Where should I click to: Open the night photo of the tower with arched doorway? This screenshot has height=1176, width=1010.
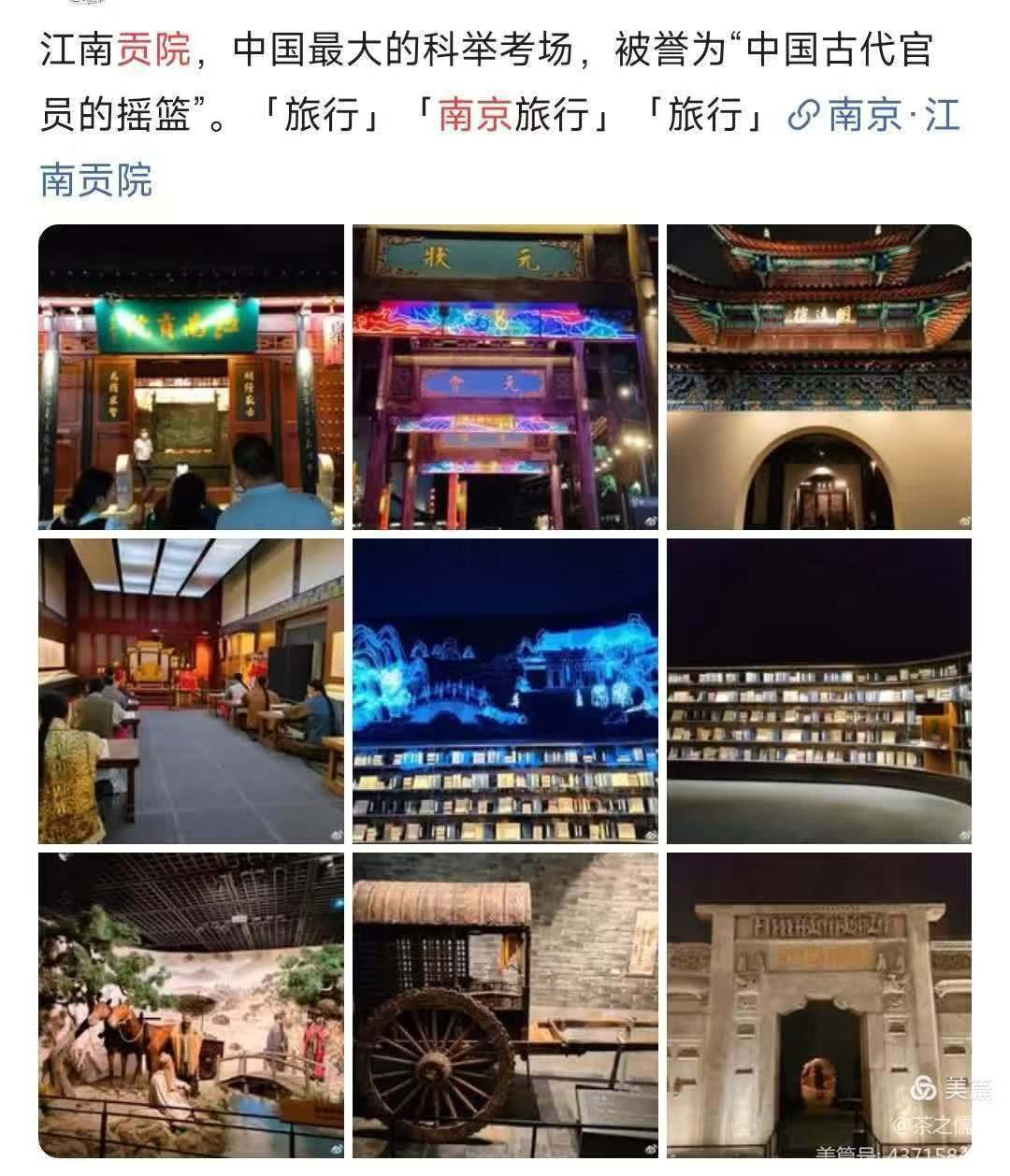click(x=818, y=377)
